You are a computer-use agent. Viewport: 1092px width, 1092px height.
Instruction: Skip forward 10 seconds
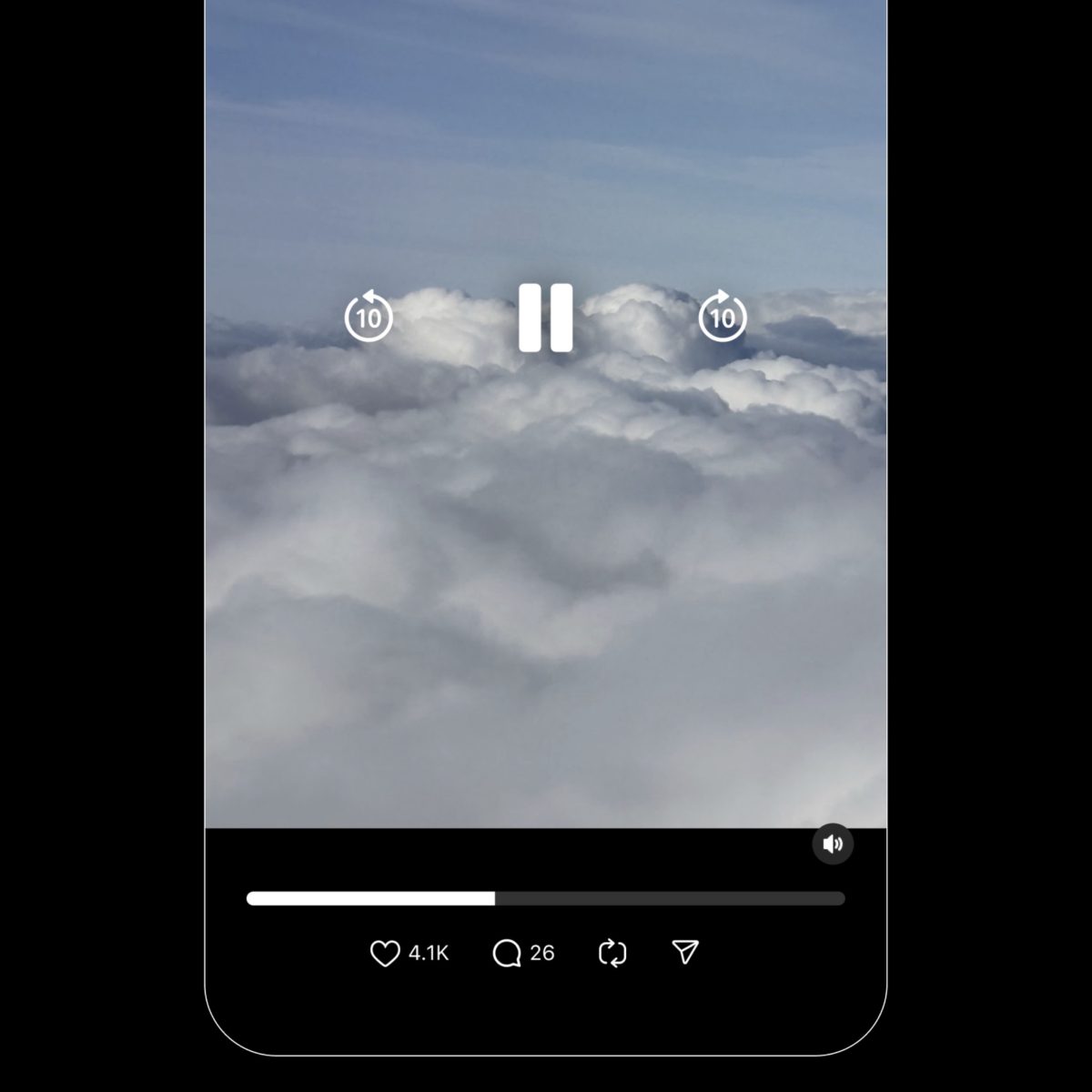coord(723,317)
